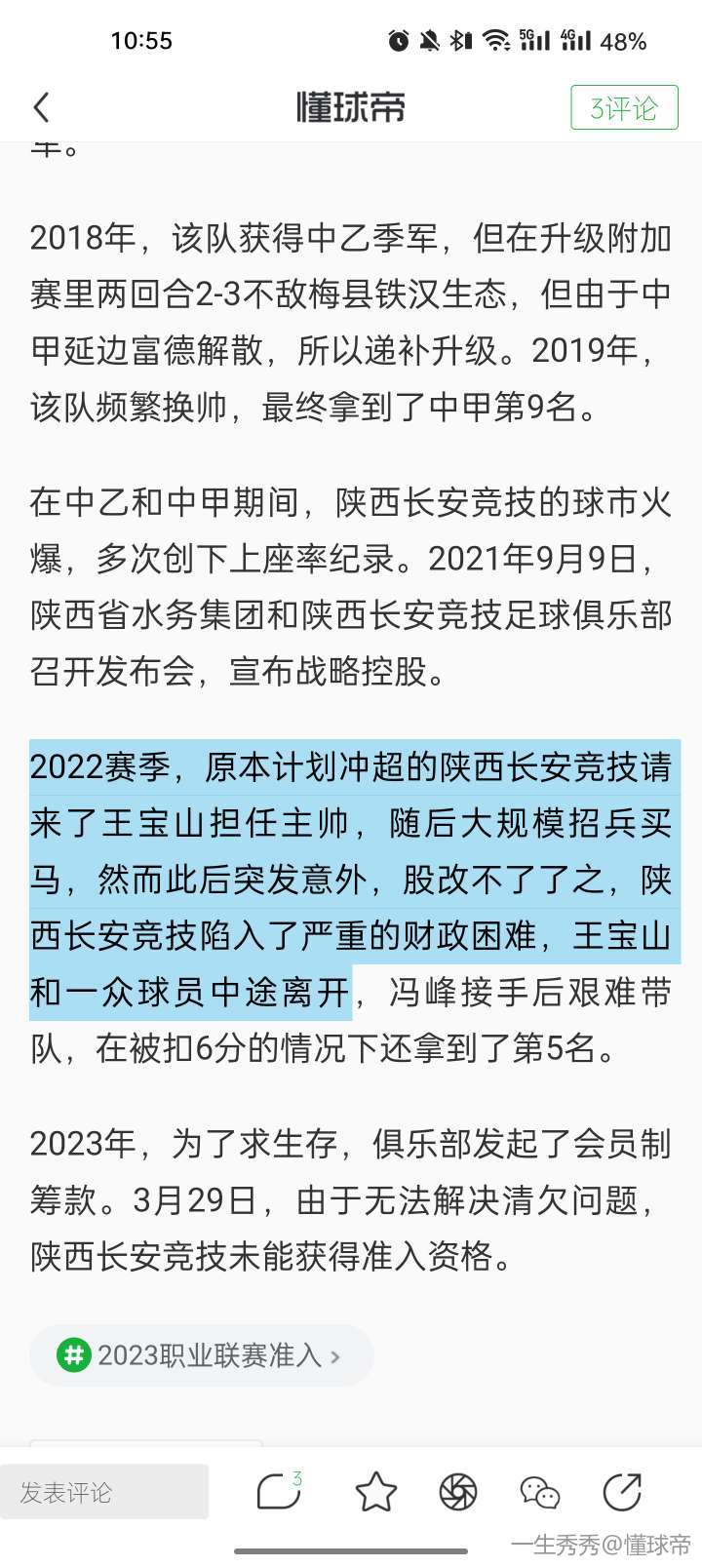This screenshot has width=702, height=1568.
Task: Open the share options icon
Action: click(622, 1492)
